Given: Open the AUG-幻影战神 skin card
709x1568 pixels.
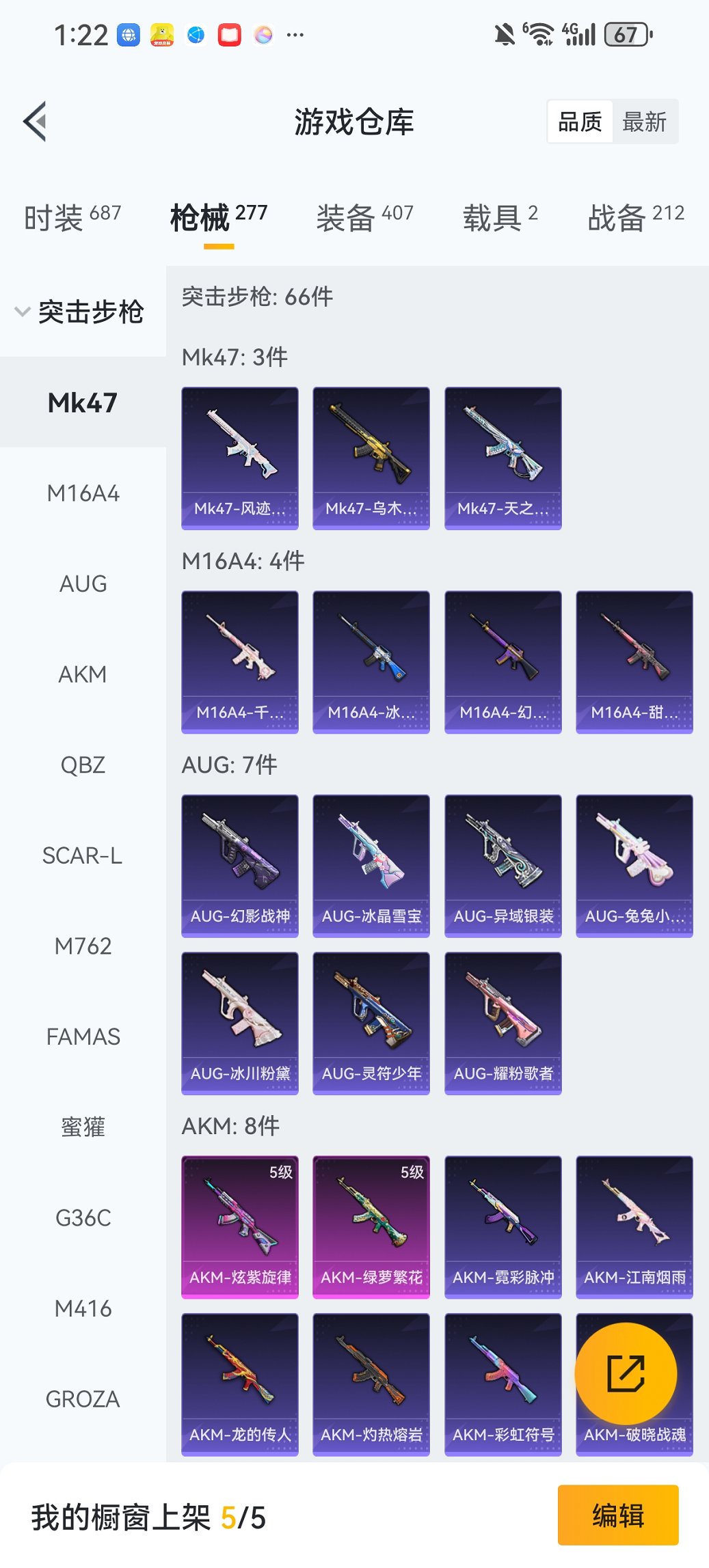Looking at the screenshot, I should (240, 865).
